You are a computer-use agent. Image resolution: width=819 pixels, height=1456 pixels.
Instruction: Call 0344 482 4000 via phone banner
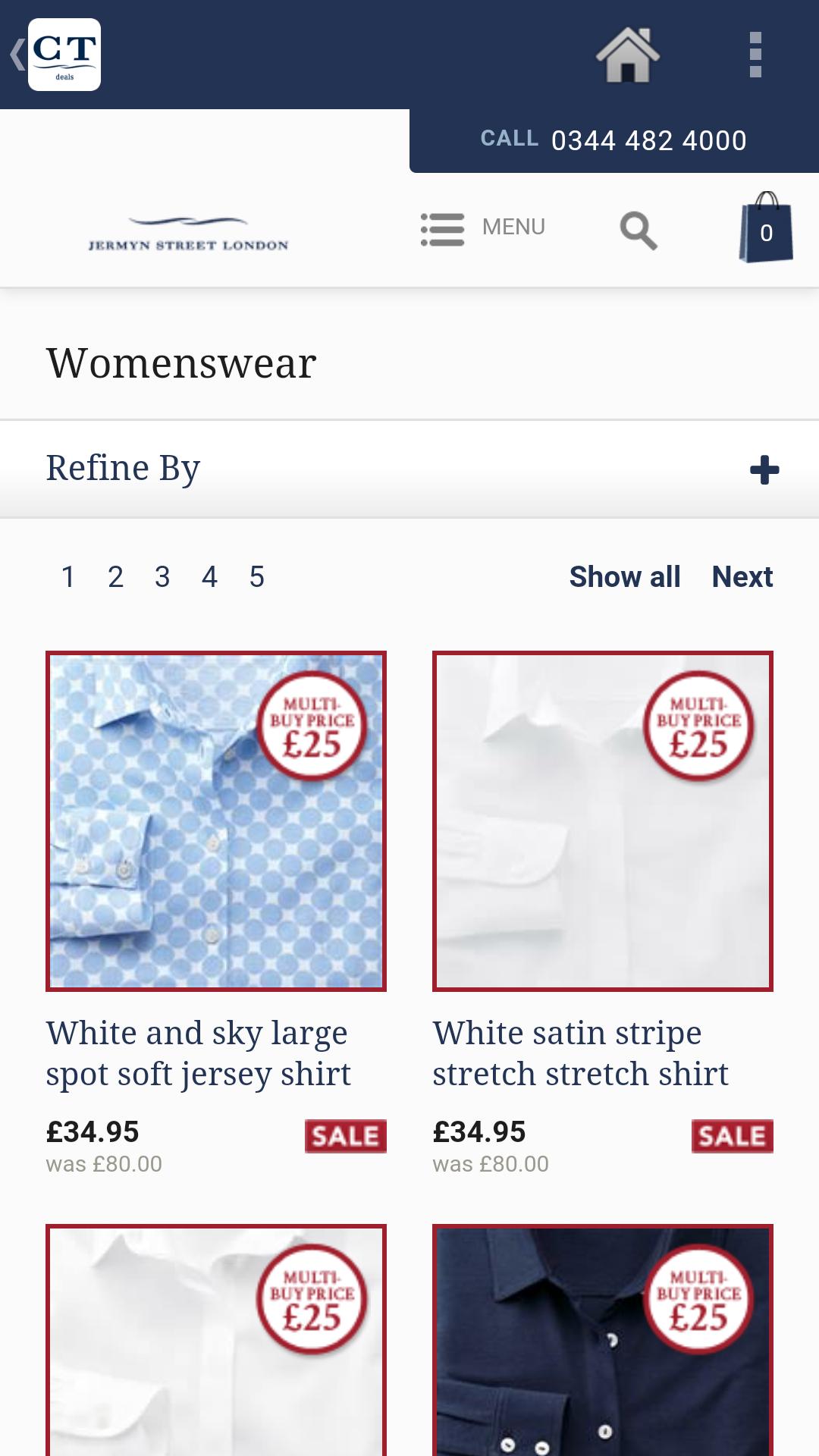pos(648,140)
